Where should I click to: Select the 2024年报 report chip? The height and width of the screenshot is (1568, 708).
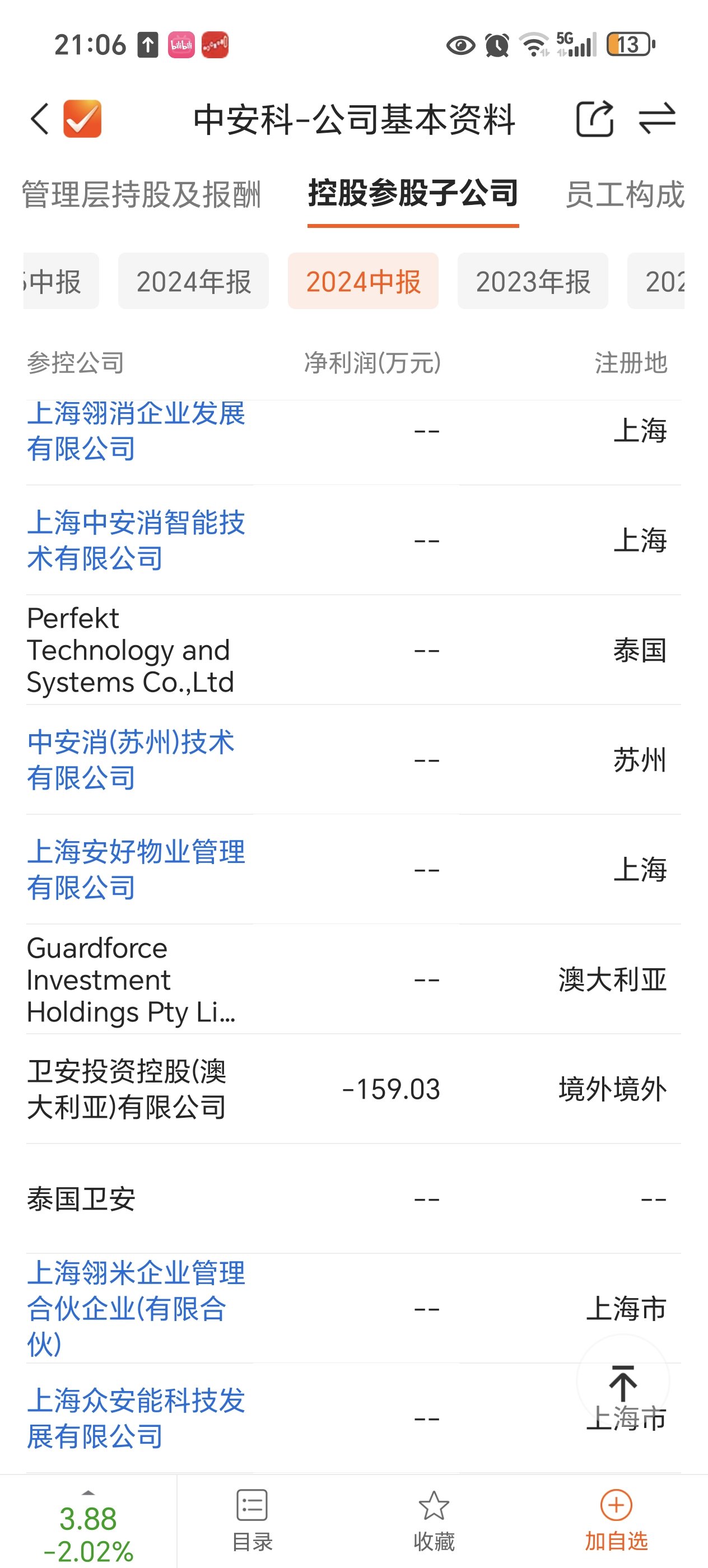click(x=193, y=282)
